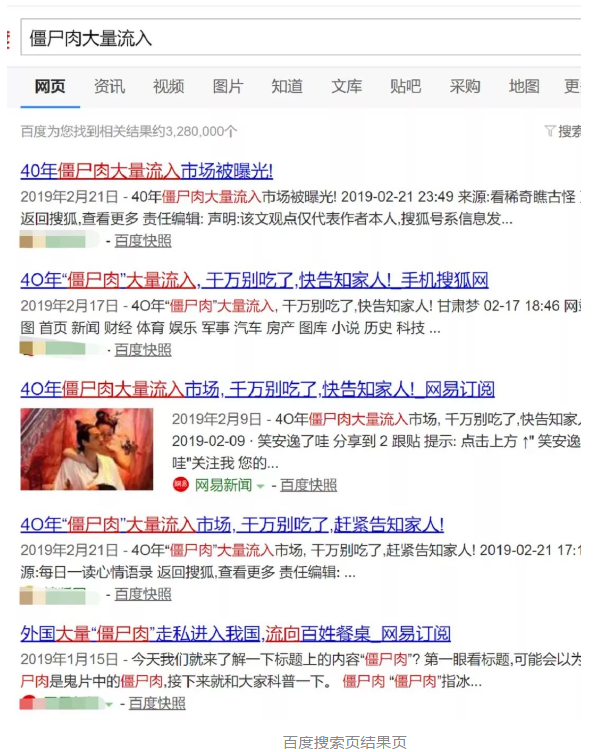Select the 采购 tab
Image resolution: width=609 pixels, height=752 pixels.
pos(465,87)
